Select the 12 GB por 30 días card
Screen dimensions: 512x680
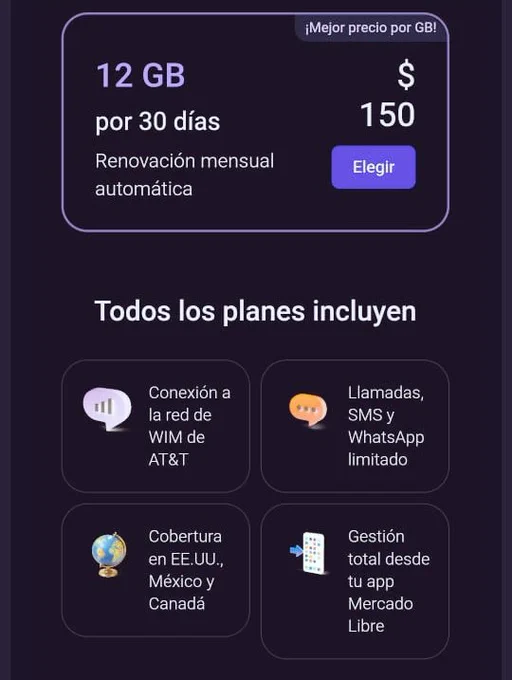pos(255,122)
